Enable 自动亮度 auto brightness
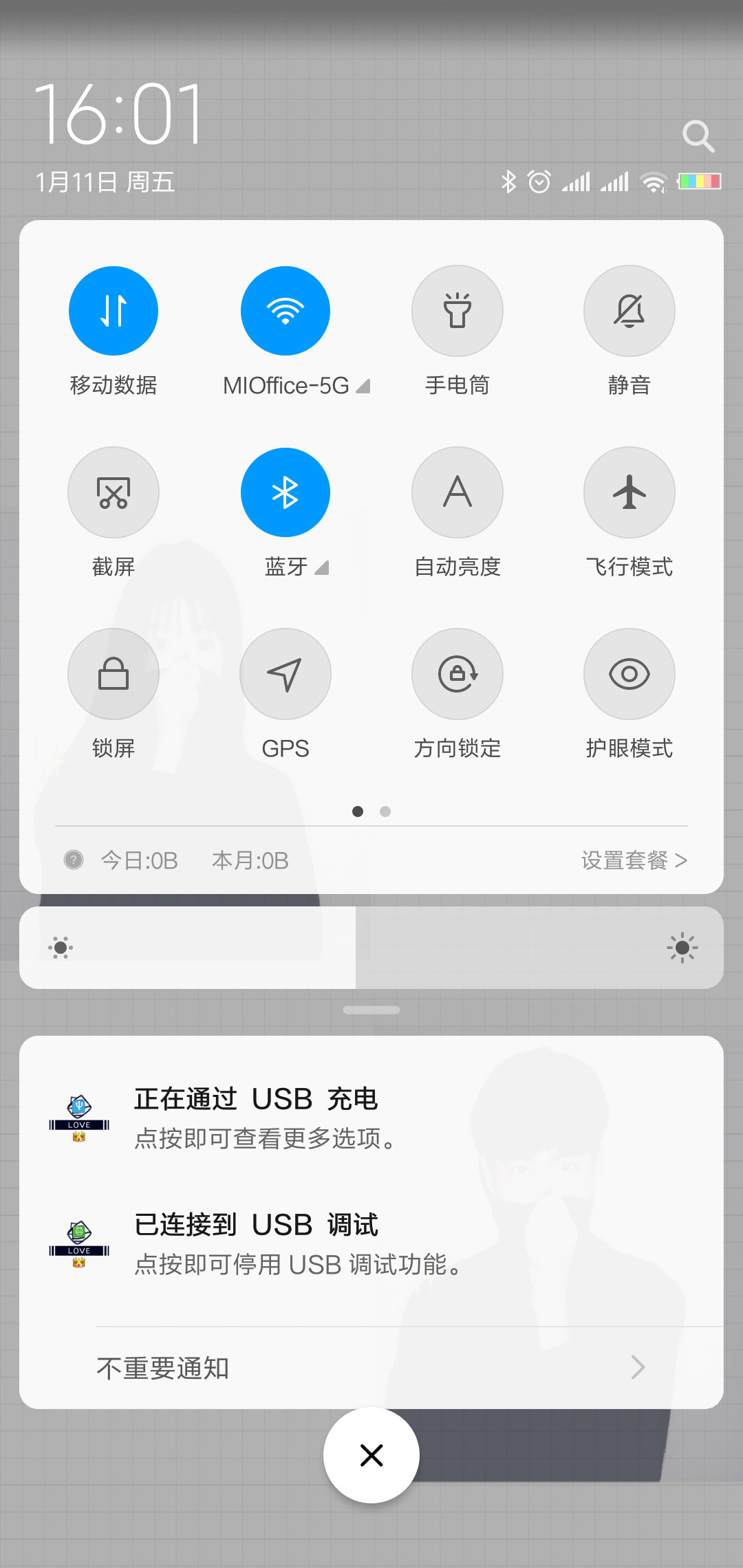Screen dimensions: 743x1568 pyautogui.click(x=457, y=492)
